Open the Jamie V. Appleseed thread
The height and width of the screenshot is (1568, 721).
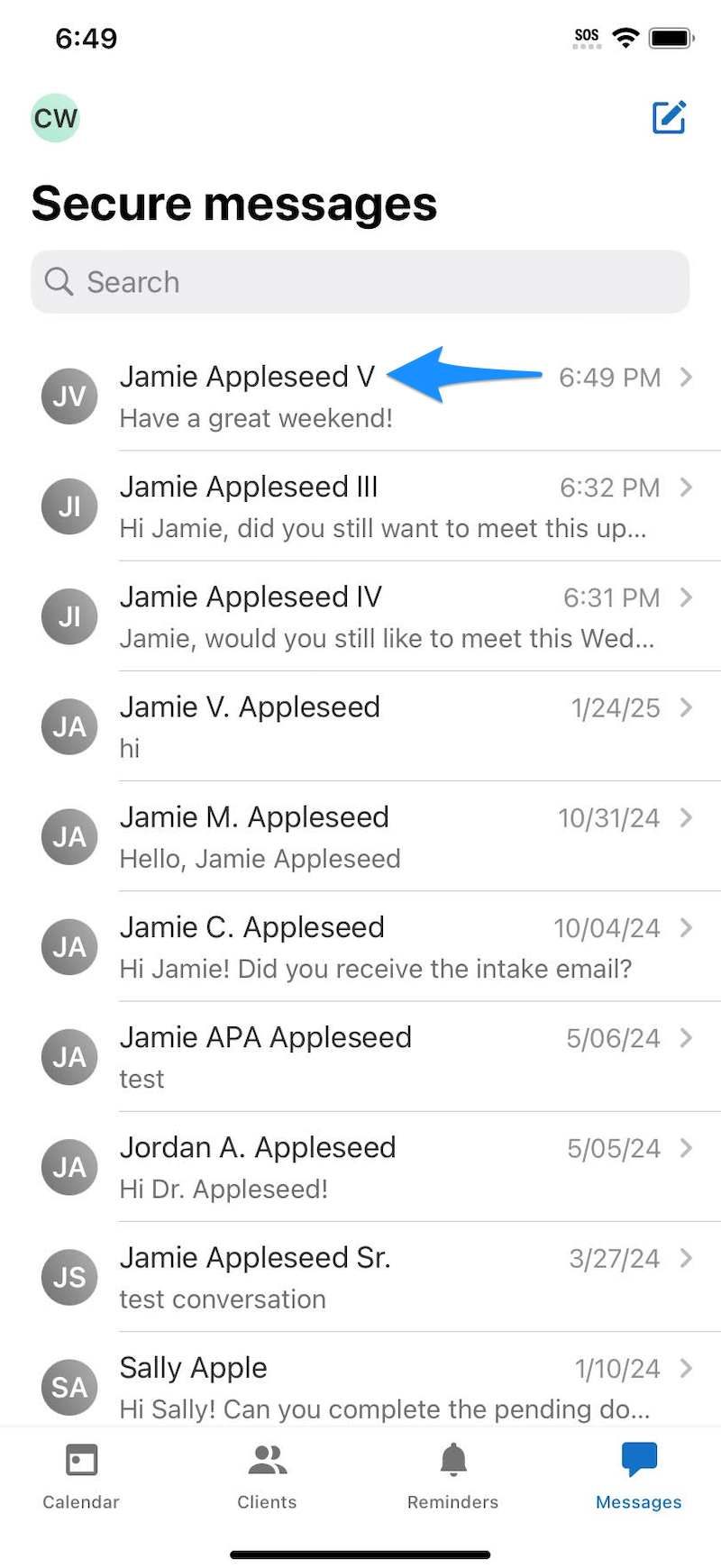[360, 726]
